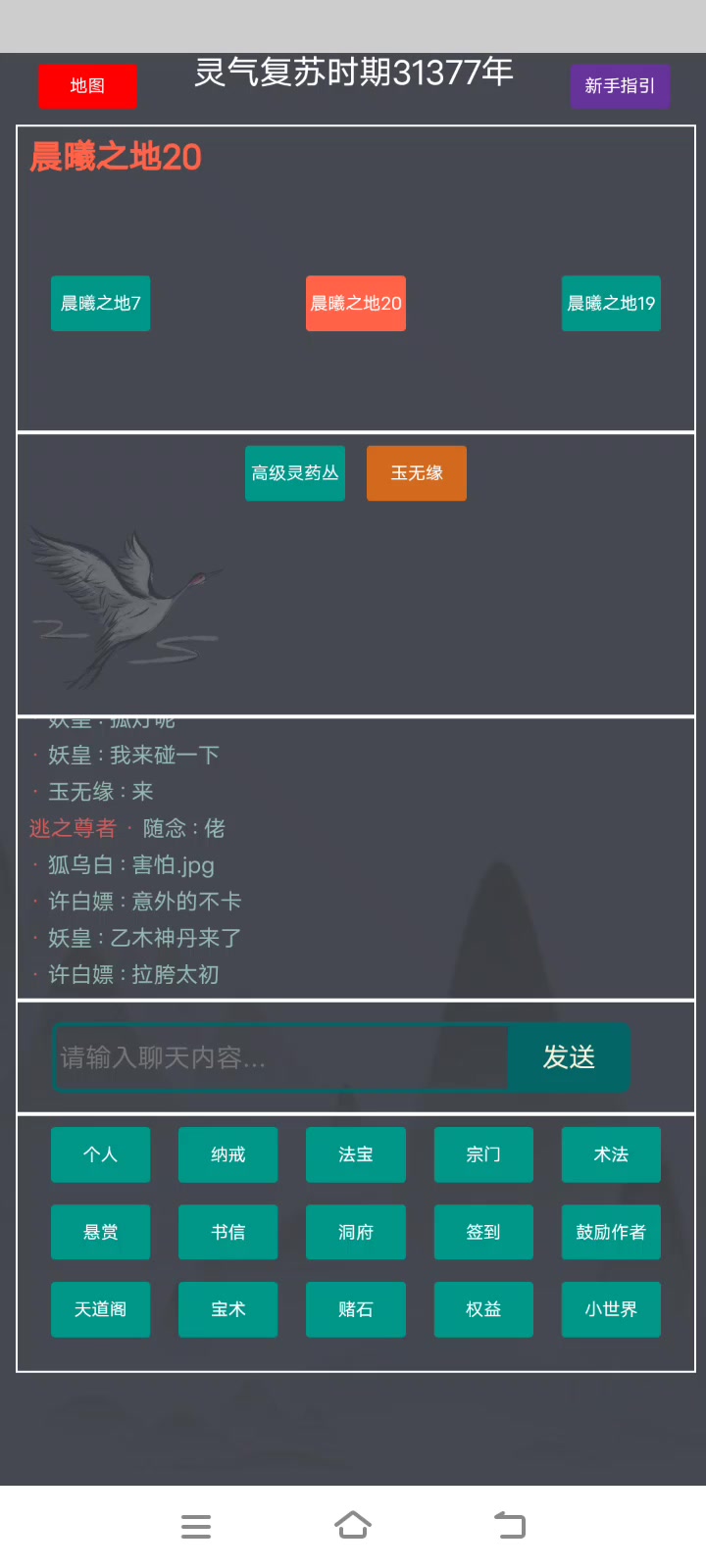
Task: Open 术法 spells menu
Action: coord(611,1154)
